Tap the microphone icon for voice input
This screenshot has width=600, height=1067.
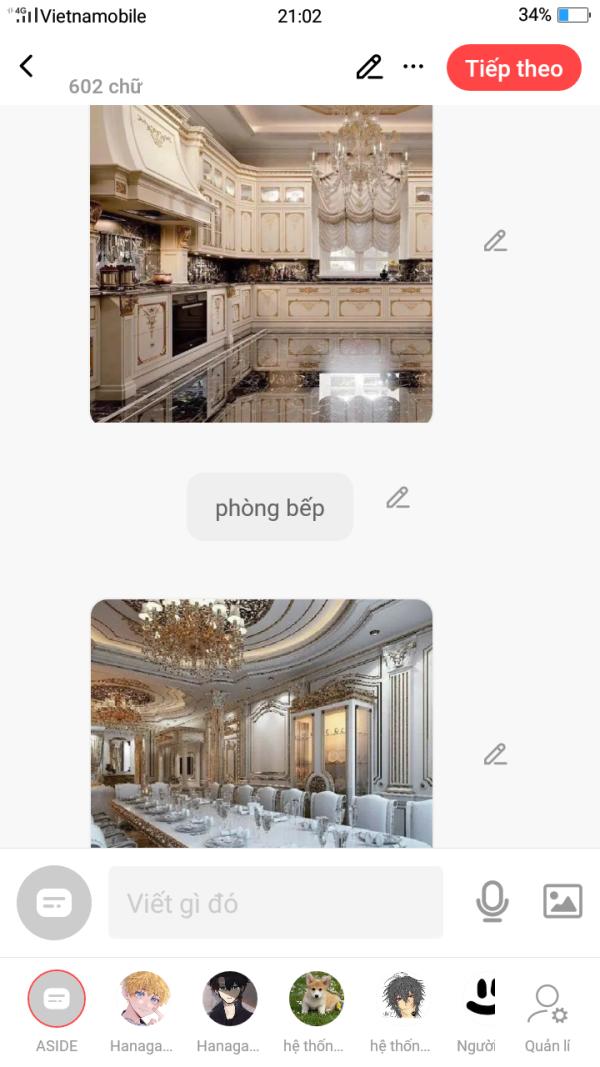(491, 902)
